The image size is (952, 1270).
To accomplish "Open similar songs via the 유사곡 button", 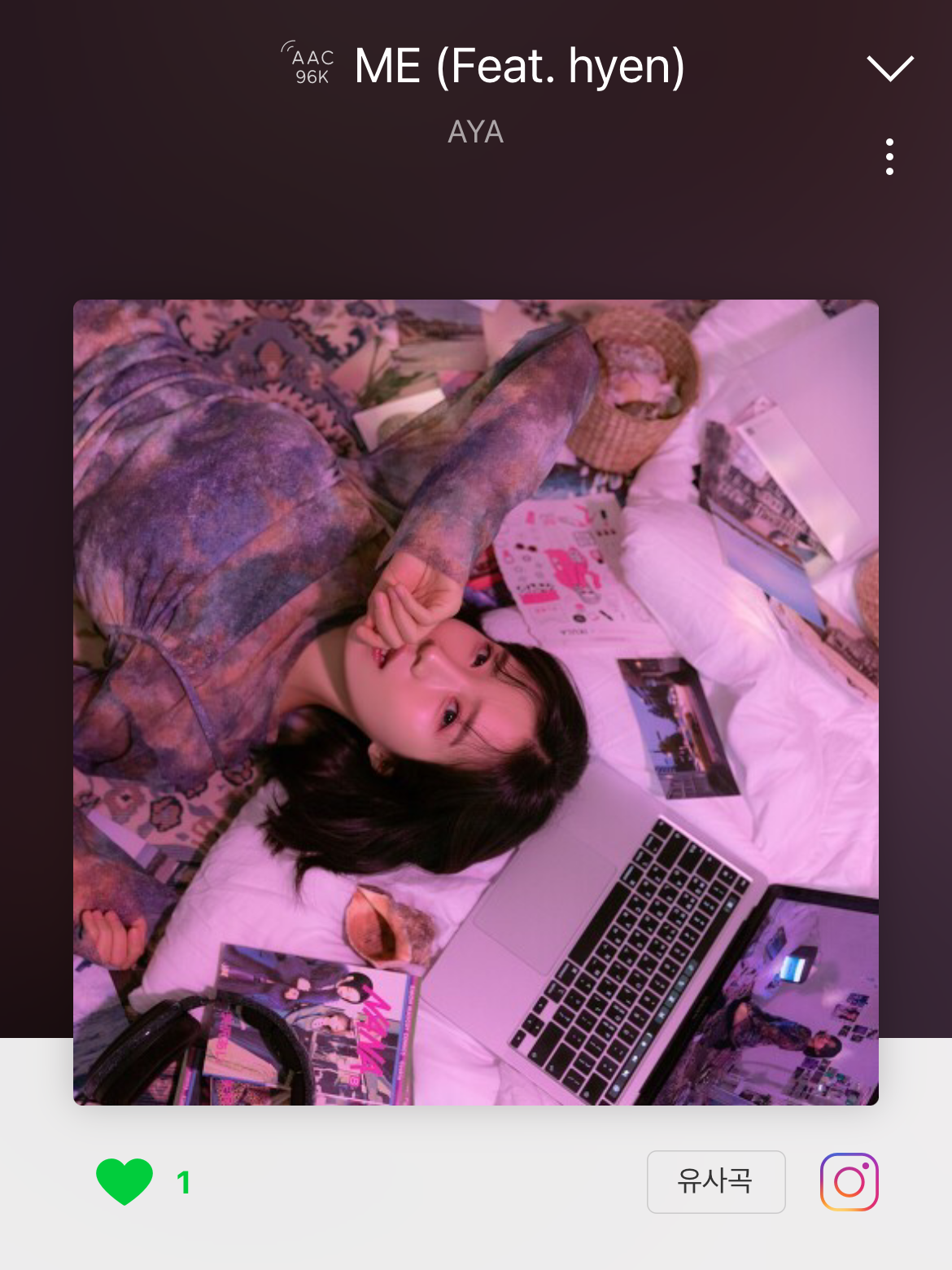I will [716, 1181].
